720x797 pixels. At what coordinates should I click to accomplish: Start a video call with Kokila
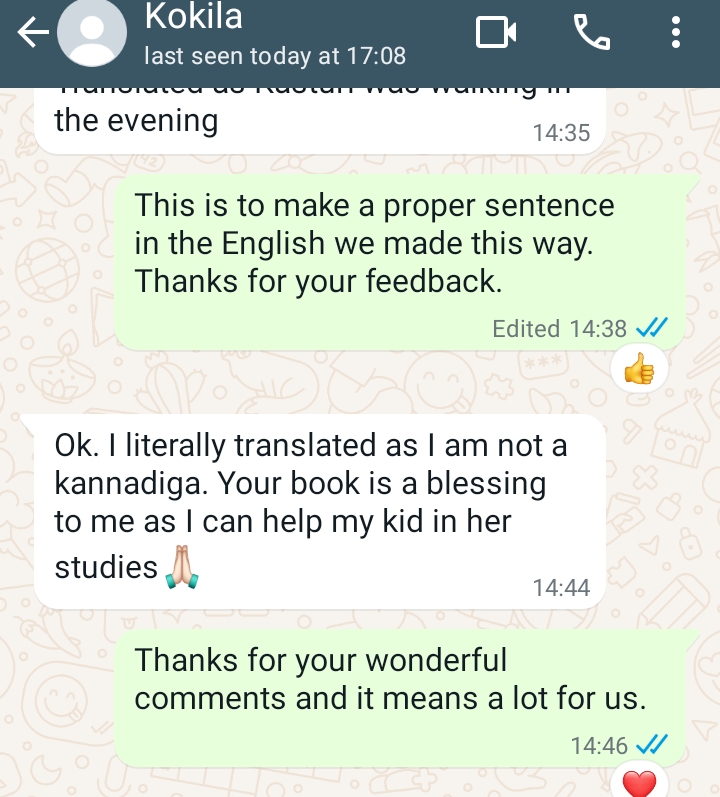[496, 34]
